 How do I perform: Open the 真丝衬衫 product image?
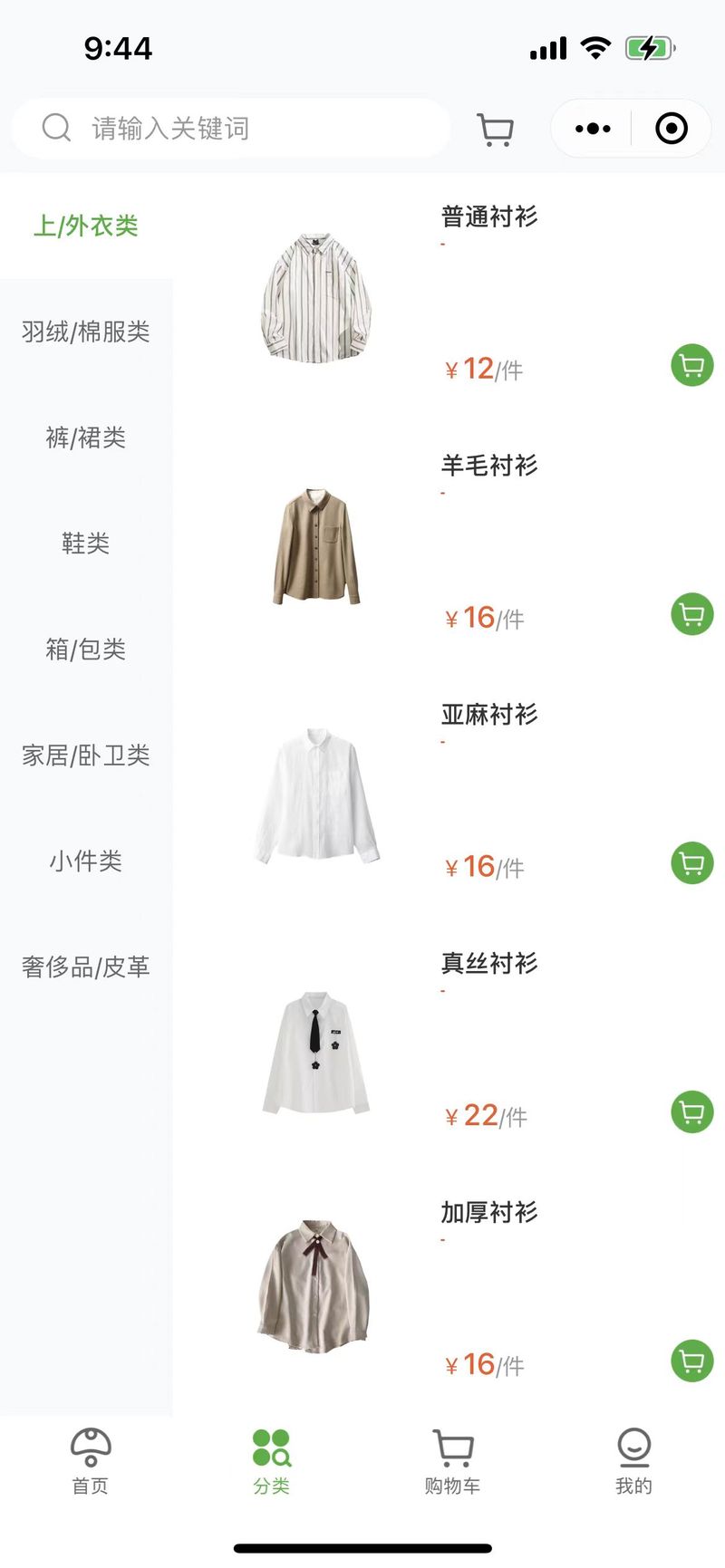click(x=316, y=1052)
